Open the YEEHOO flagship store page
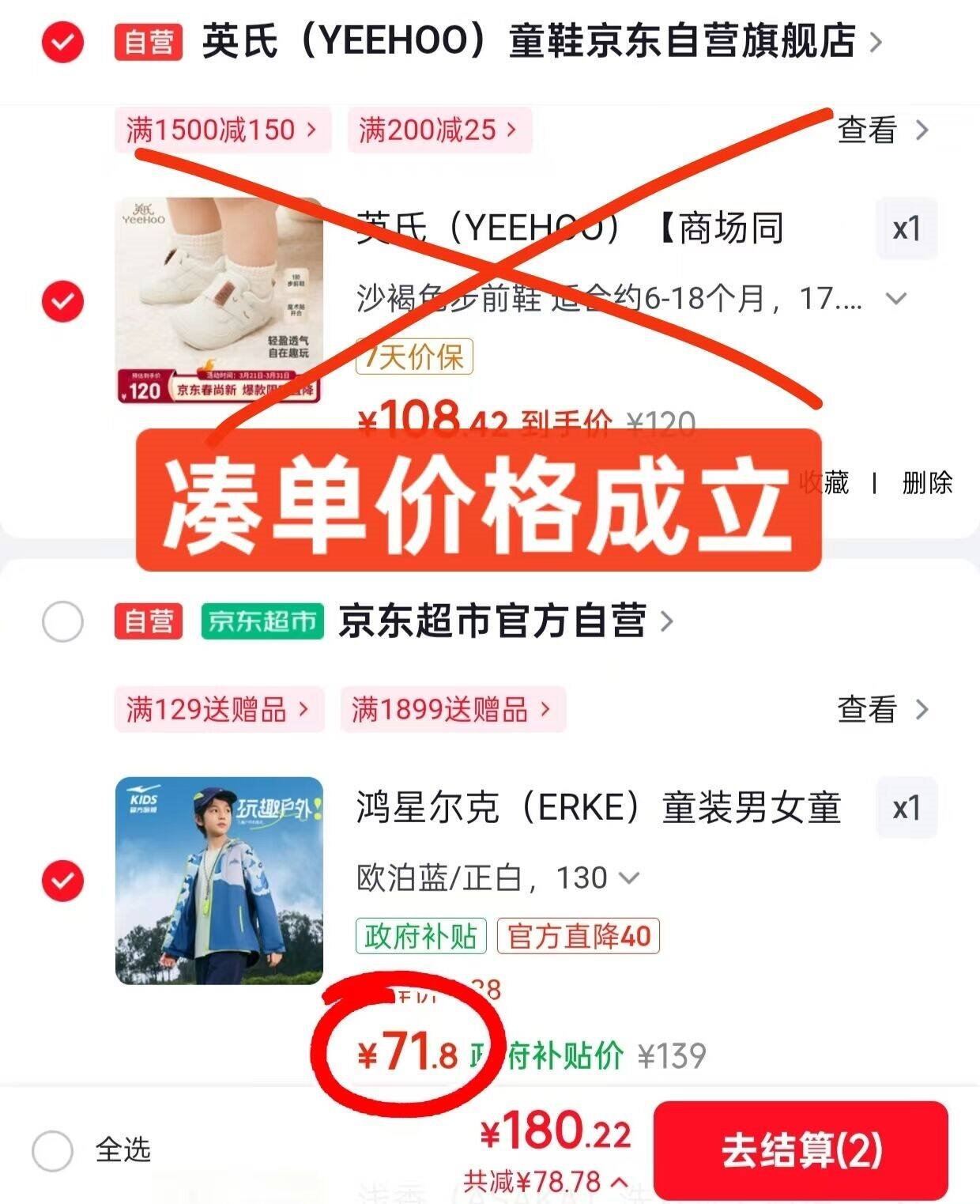The width and height of the screenshot is (980, 1204). 530,41
